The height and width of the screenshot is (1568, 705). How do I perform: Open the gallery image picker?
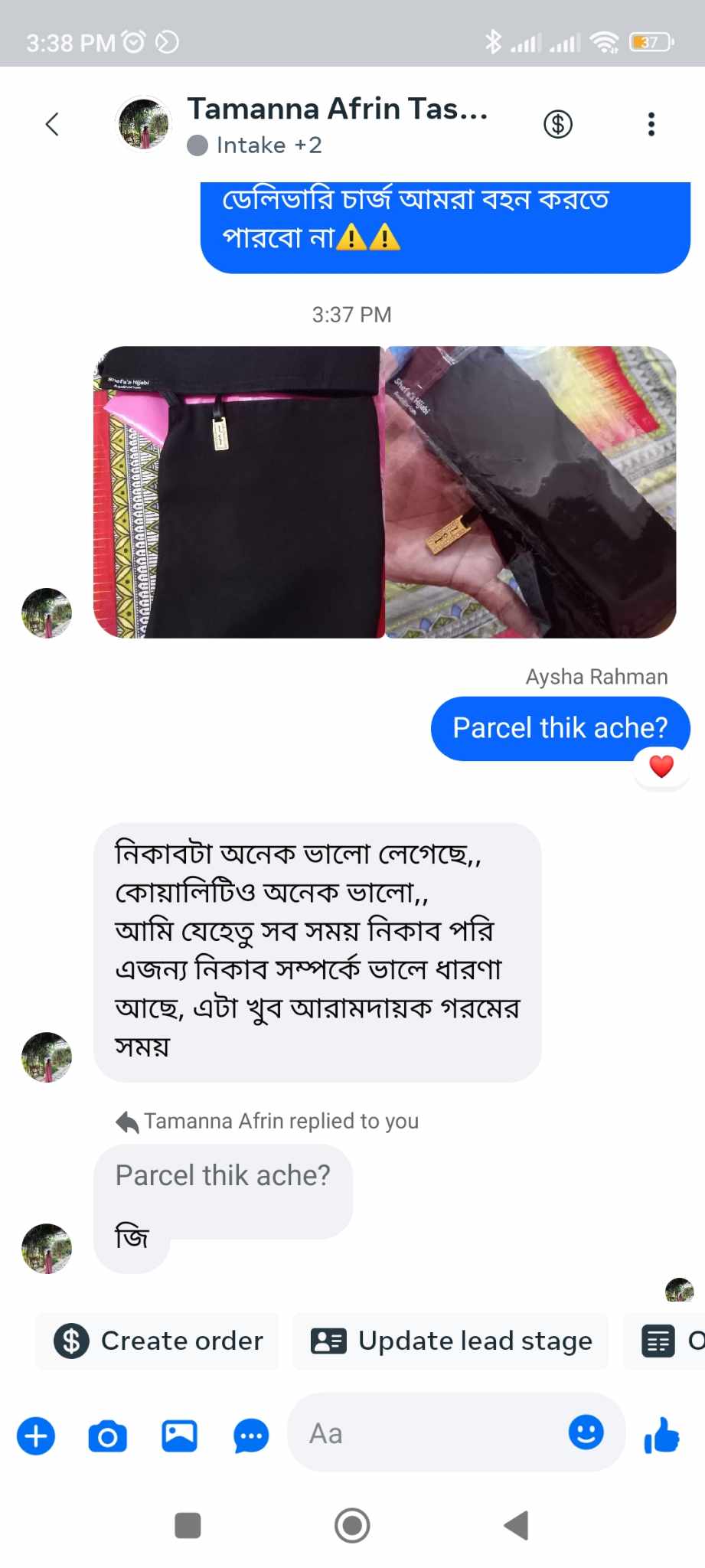179,1436
